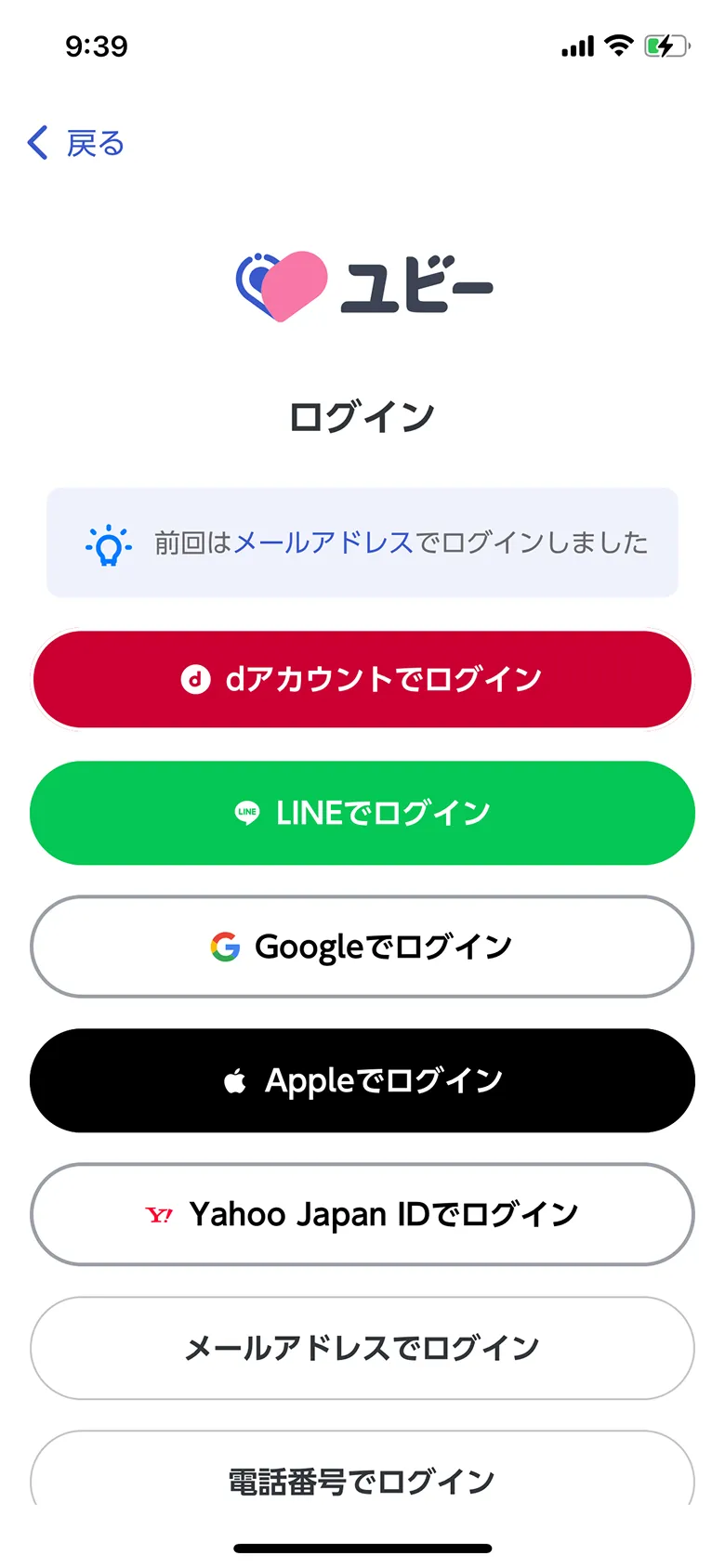Log in with dアカウント
This screenshot has height=1568, width=725.
(x=362, y=679)
